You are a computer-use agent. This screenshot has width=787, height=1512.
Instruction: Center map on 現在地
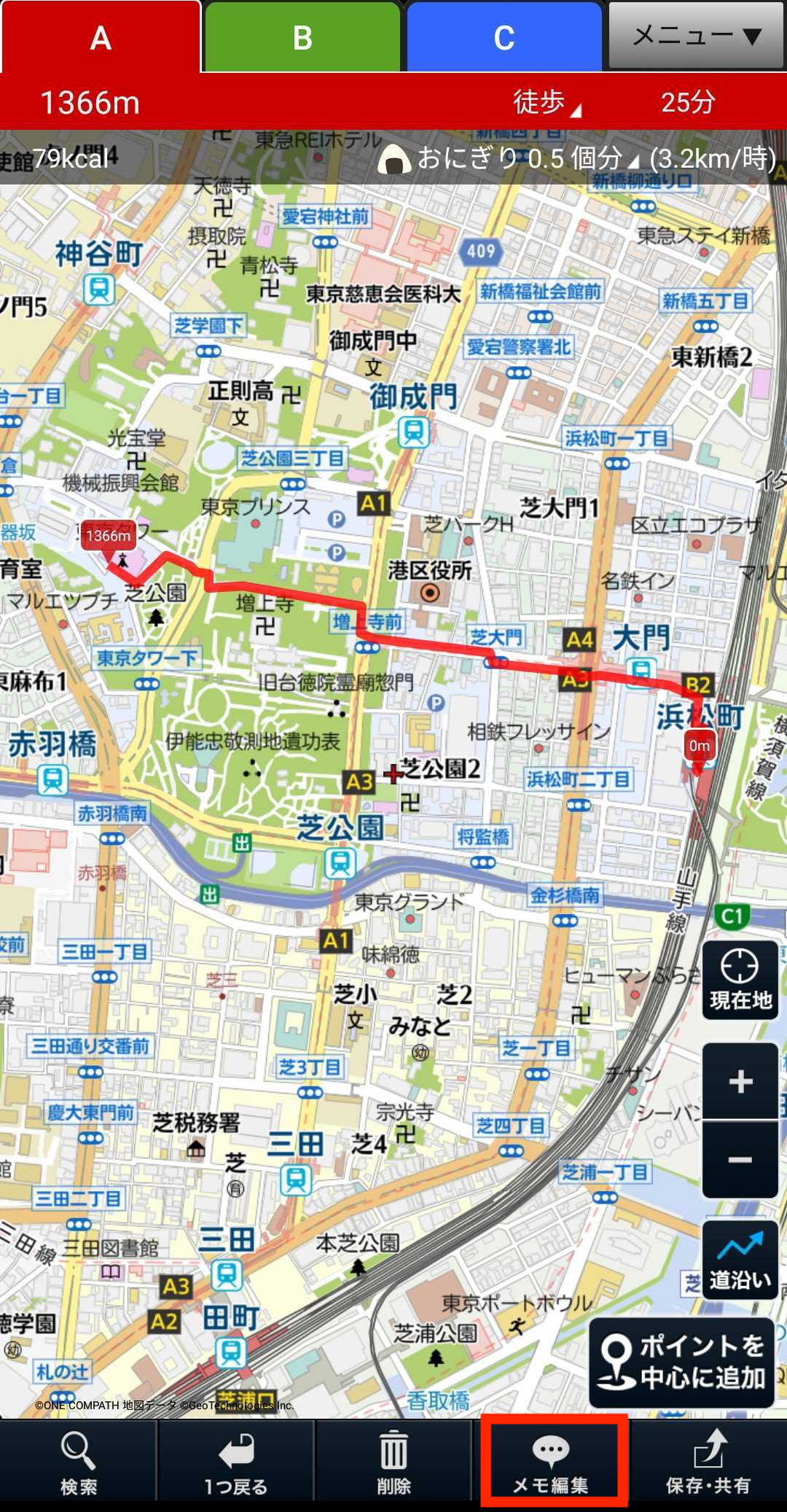tap(740, 980)
